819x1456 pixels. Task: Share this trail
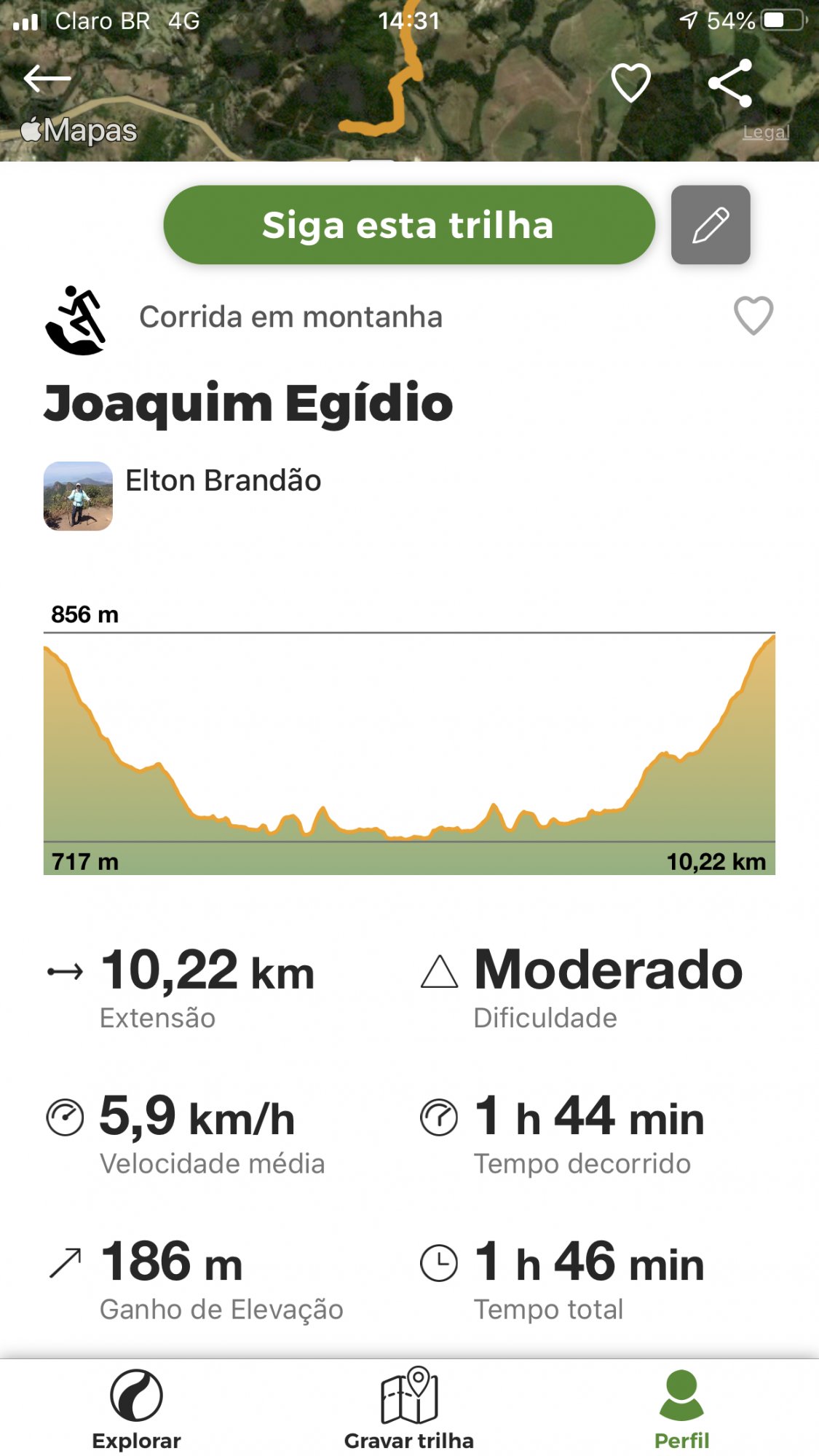[x=730, y=83]
